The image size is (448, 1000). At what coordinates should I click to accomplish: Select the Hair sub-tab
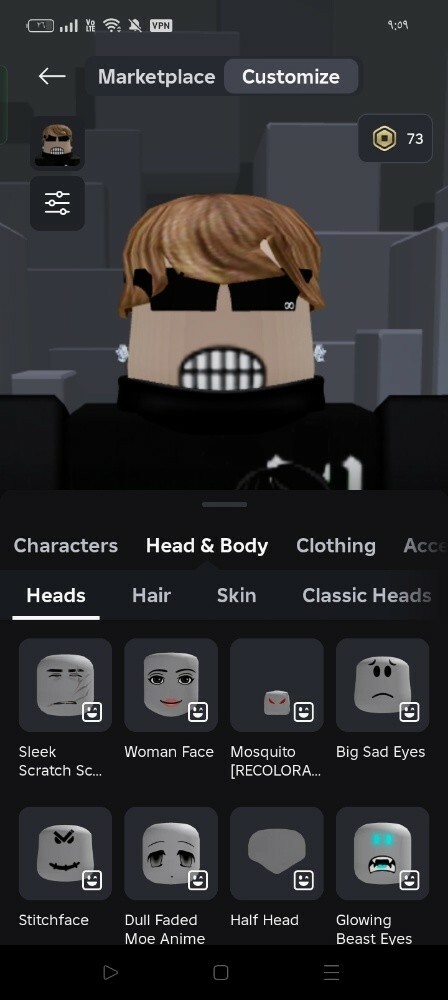[151, 595]
